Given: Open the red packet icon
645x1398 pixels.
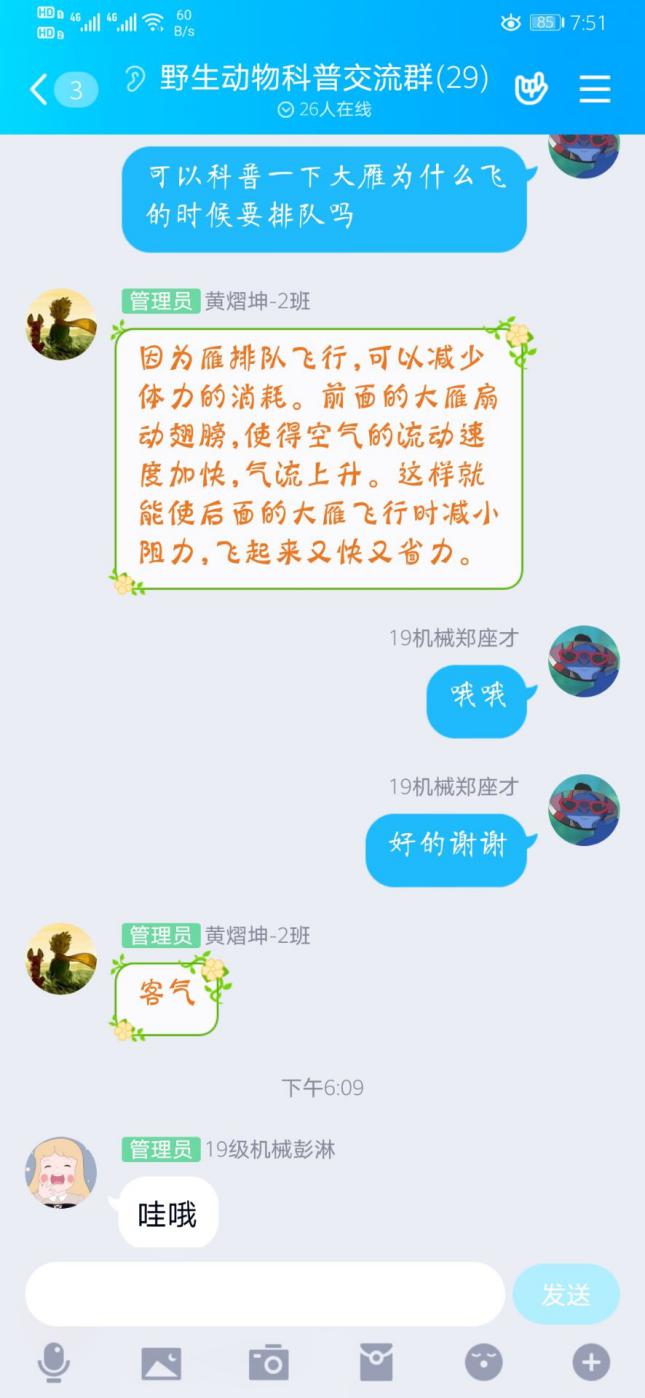Looking at the screenshot, I should pos(376,1362).
